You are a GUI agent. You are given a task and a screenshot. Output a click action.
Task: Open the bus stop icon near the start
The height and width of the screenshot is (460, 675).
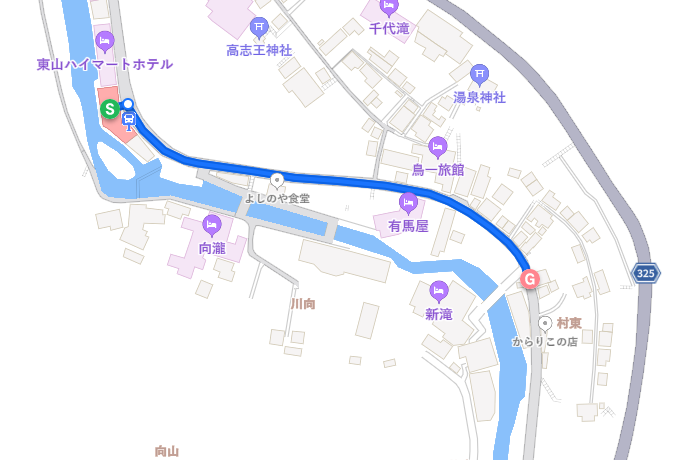pyautogui.click(x=128, y=122)
